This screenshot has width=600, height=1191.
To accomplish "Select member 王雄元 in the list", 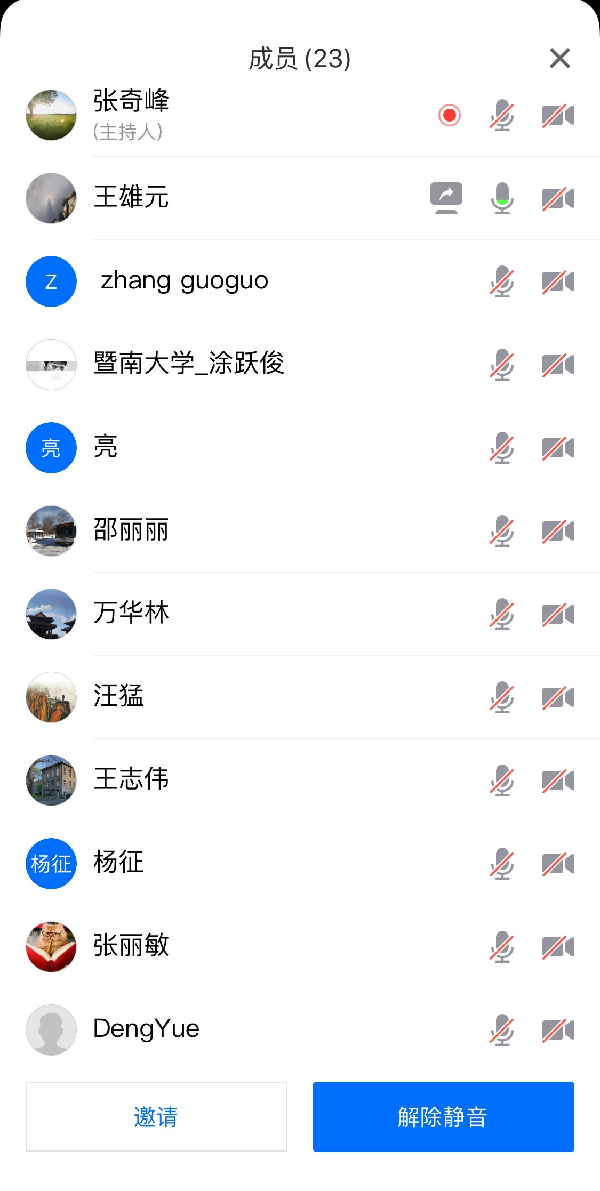I will 131,198.
